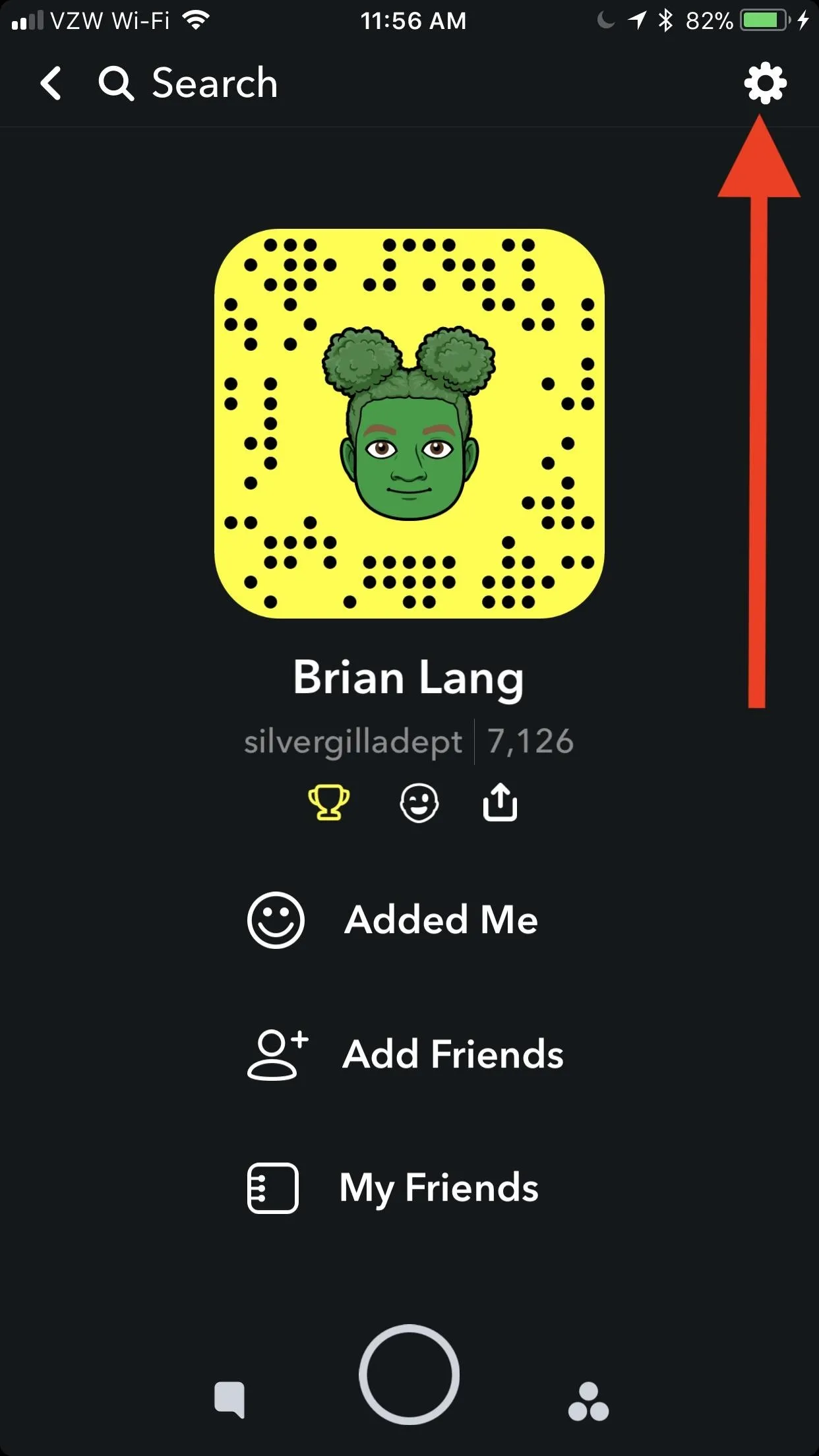Open the chat bubble icon
819x1456 pixels.
click(x=229, y=1399)
